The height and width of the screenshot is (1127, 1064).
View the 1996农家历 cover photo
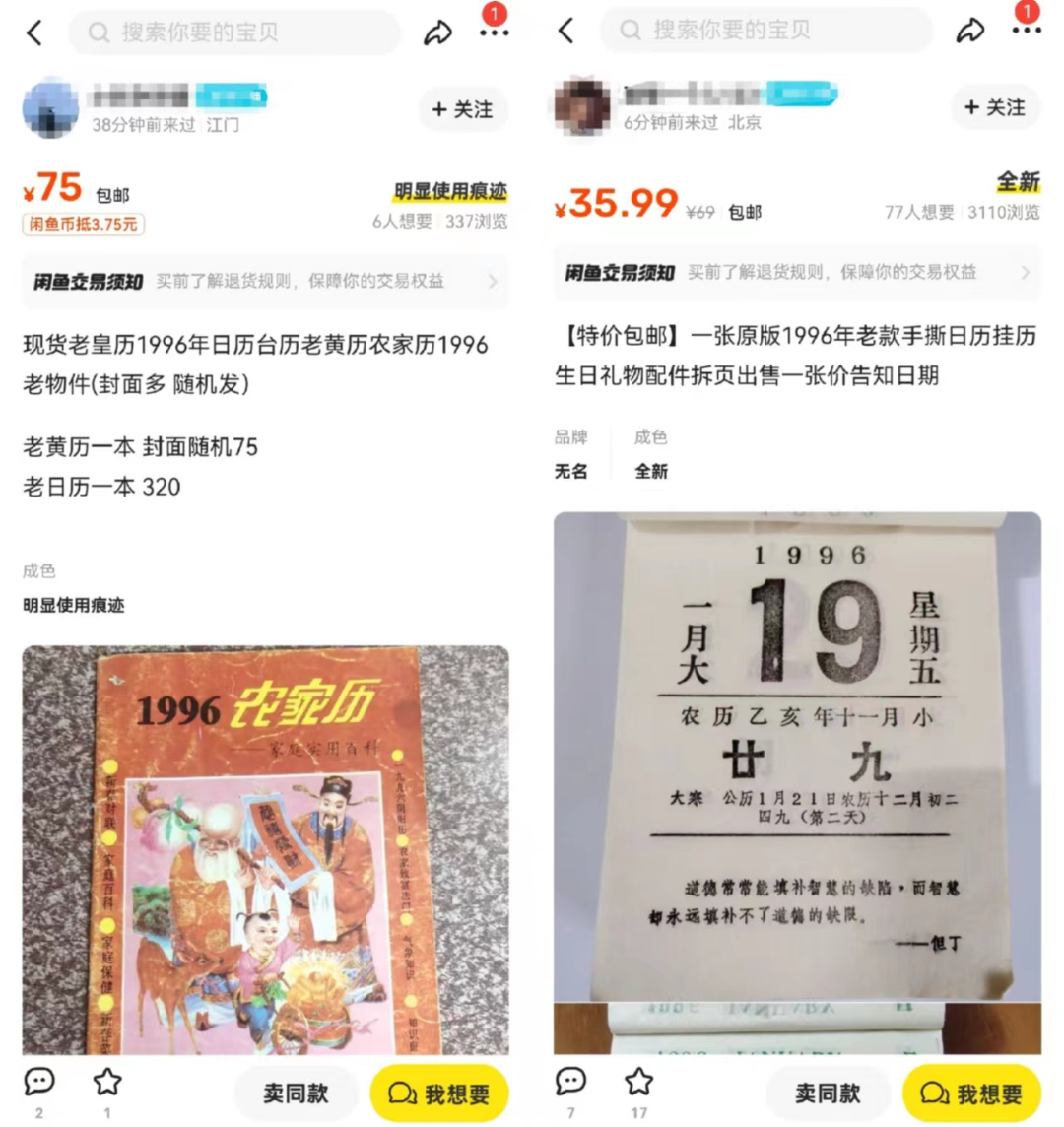(265, 849)
